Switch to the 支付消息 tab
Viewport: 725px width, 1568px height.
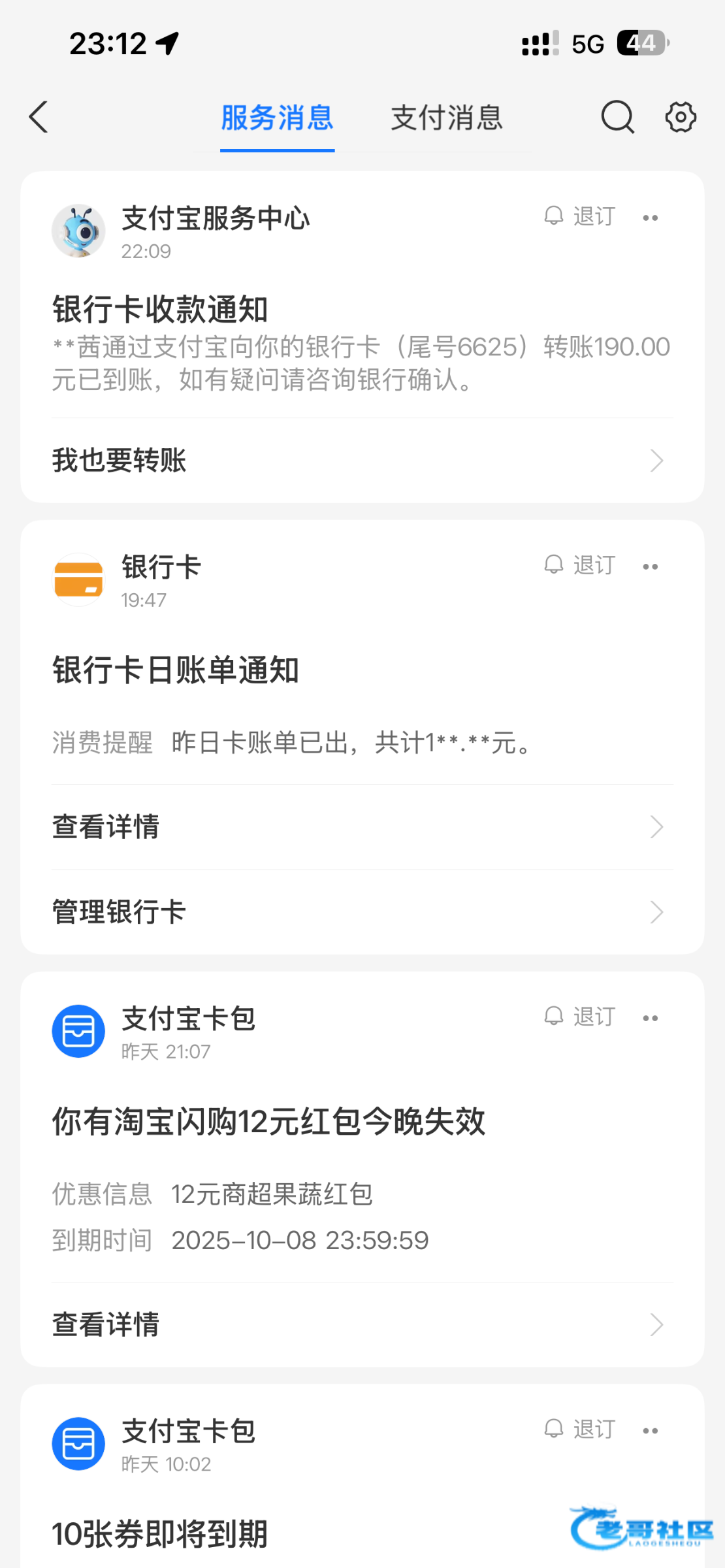[447, 118]
